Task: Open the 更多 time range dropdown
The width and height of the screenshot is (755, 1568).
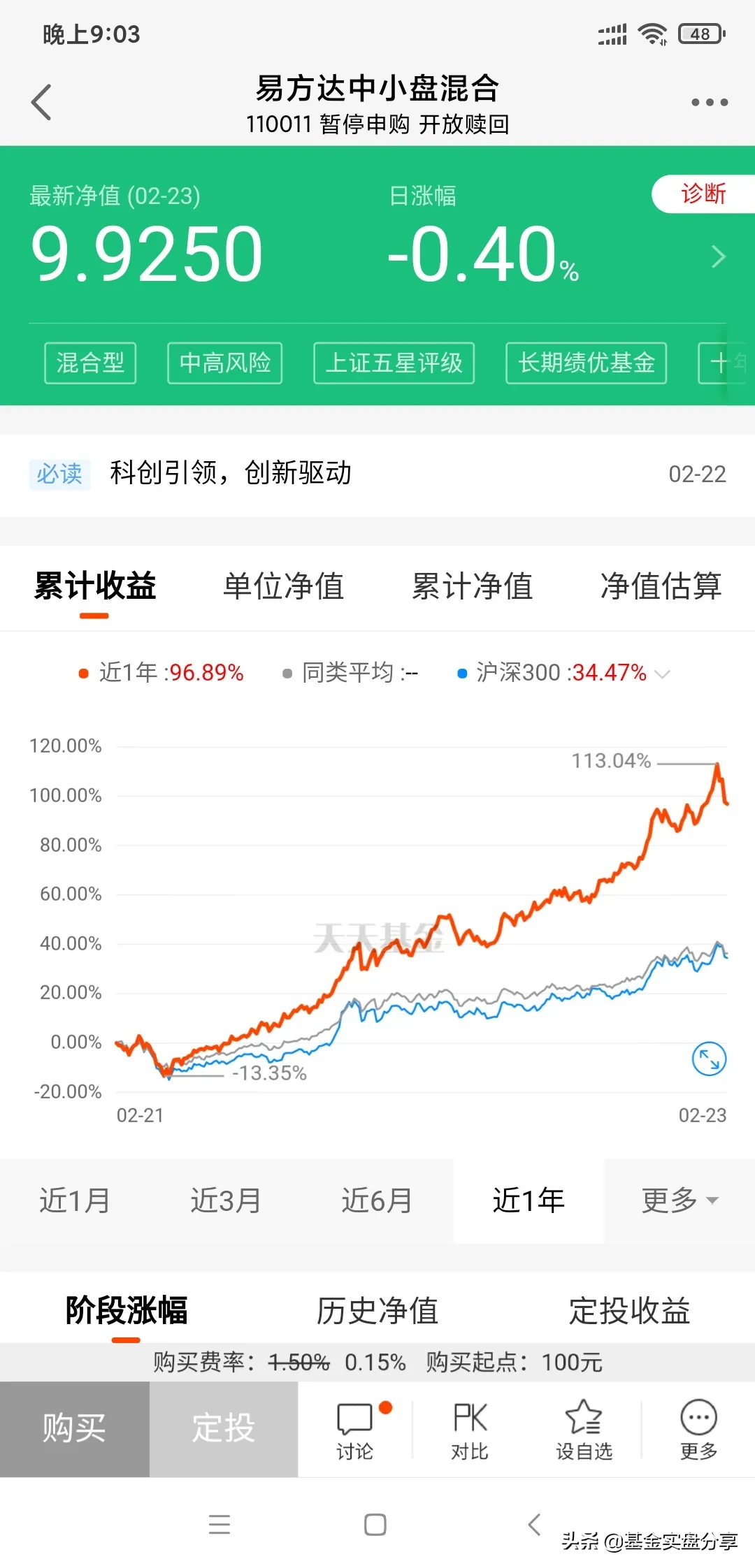Action: click(679, 1200)
